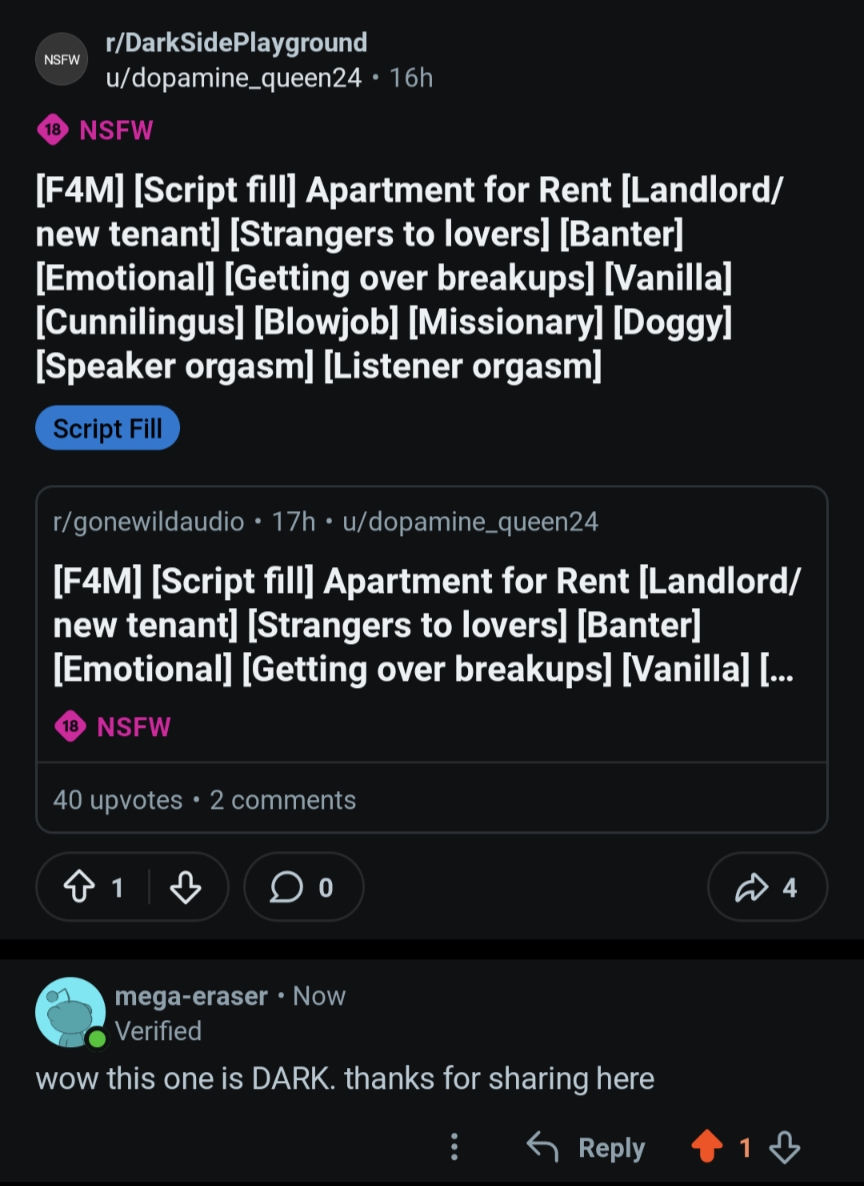Share this post

point(767,887)
